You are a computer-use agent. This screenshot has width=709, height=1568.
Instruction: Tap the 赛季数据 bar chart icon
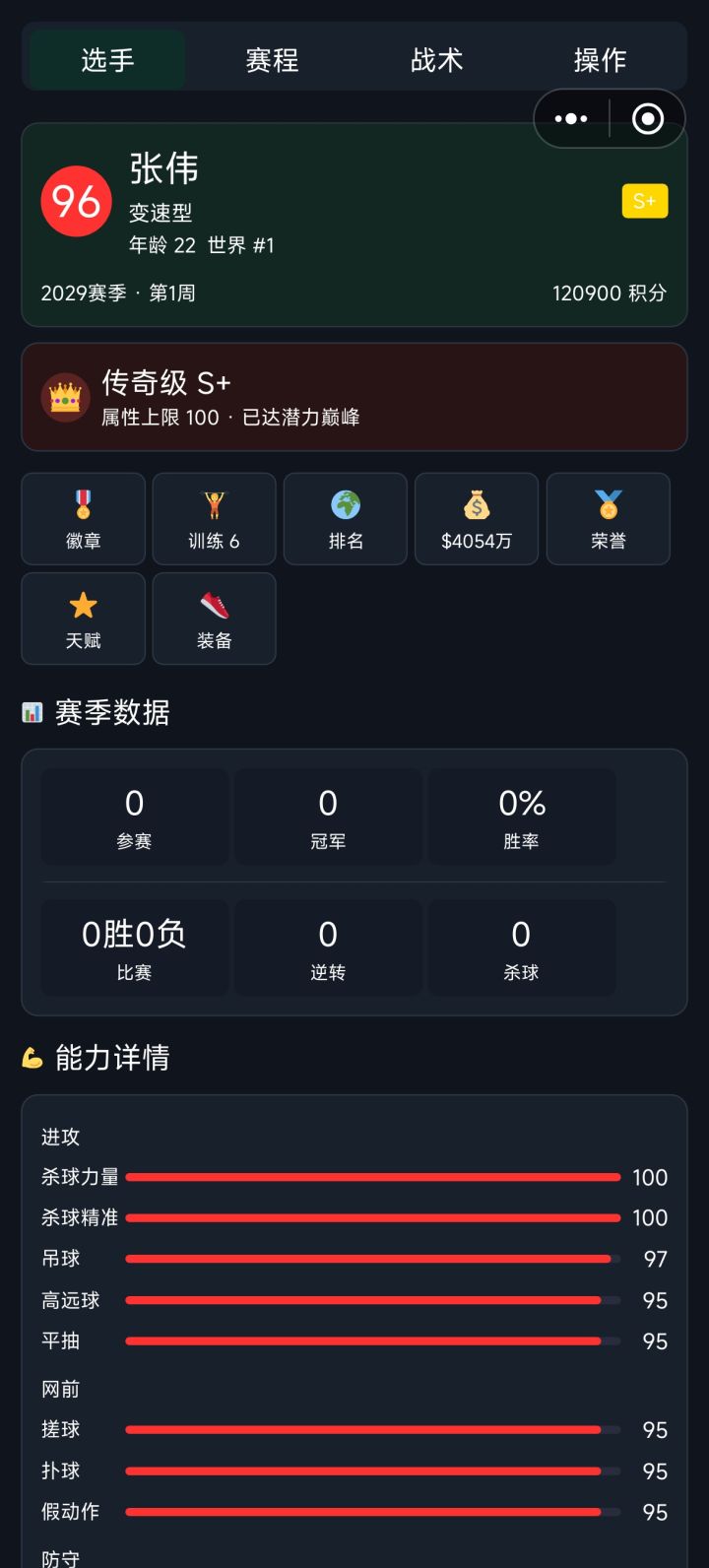(x=32, y=712)
